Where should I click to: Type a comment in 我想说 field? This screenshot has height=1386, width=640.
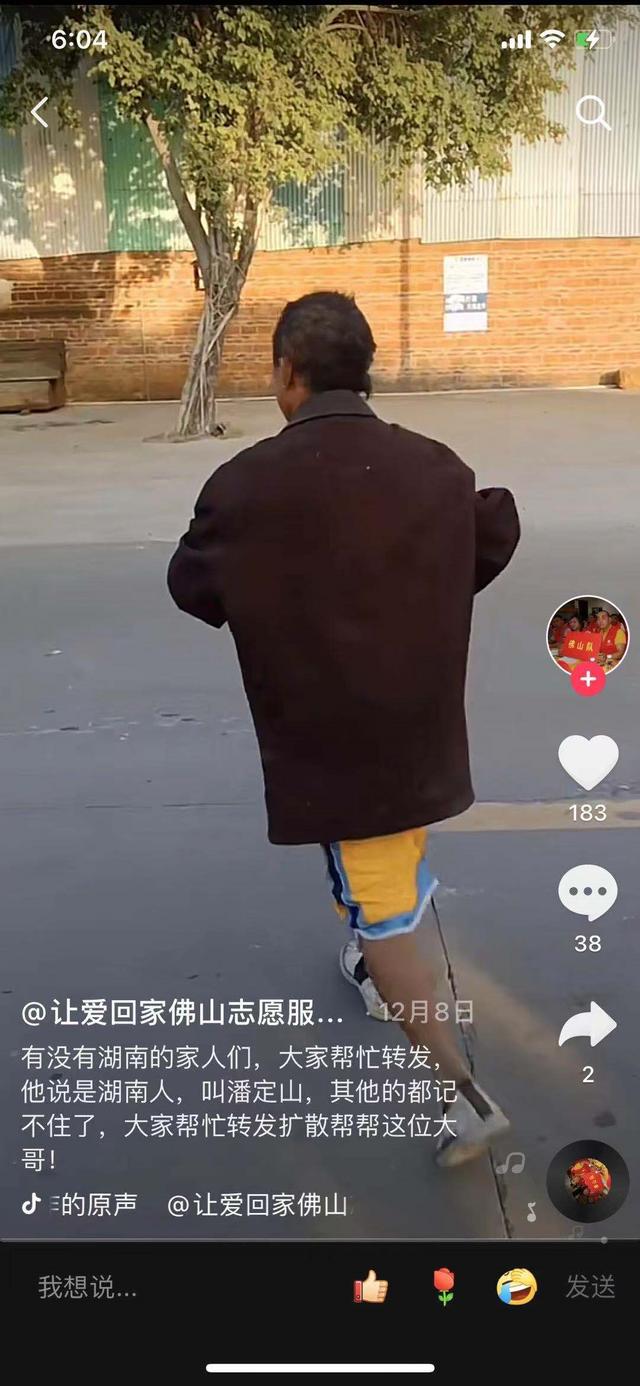tap(150, 1287)
